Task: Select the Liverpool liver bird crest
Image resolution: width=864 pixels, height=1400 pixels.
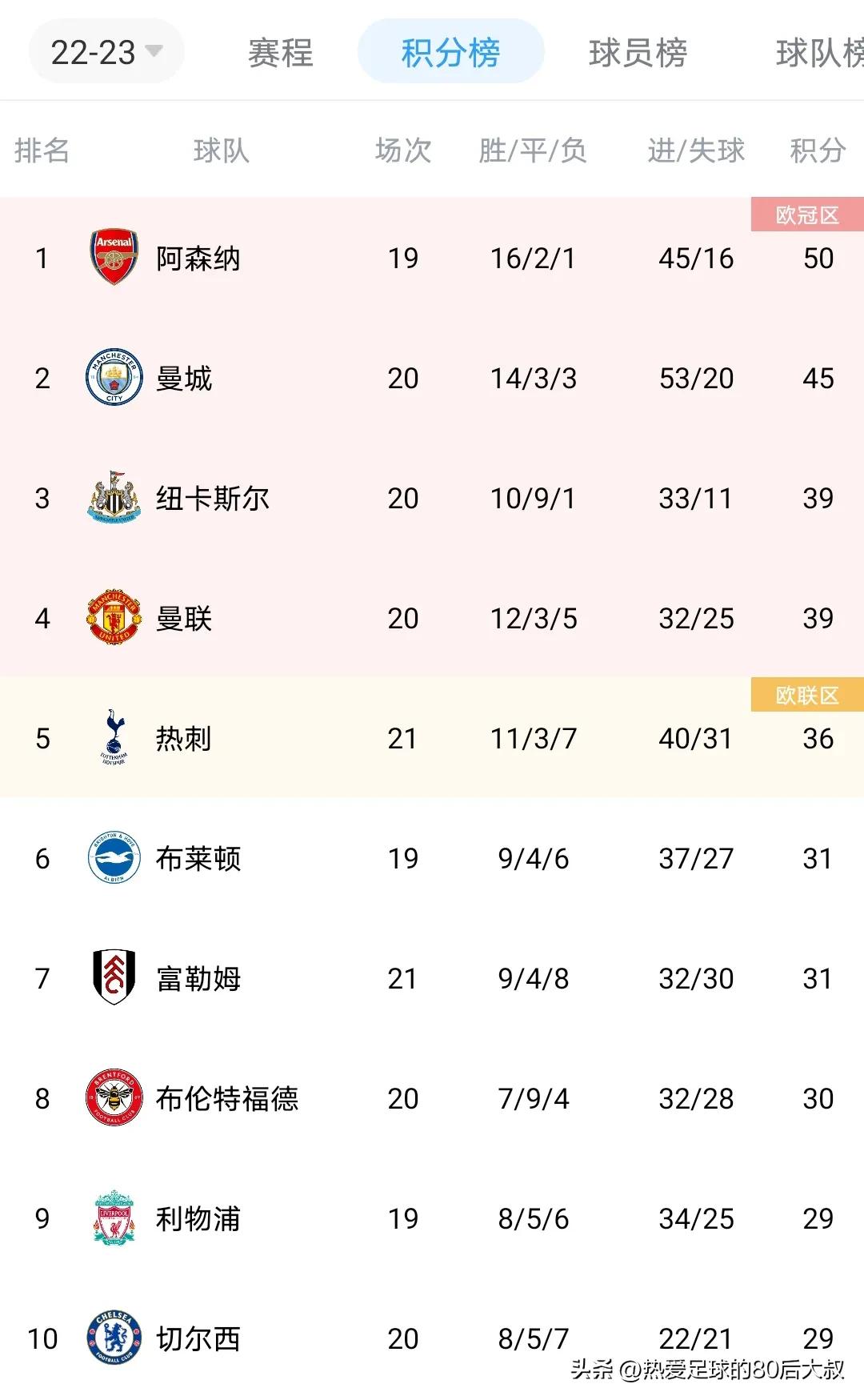Action: click(114, 1219)
